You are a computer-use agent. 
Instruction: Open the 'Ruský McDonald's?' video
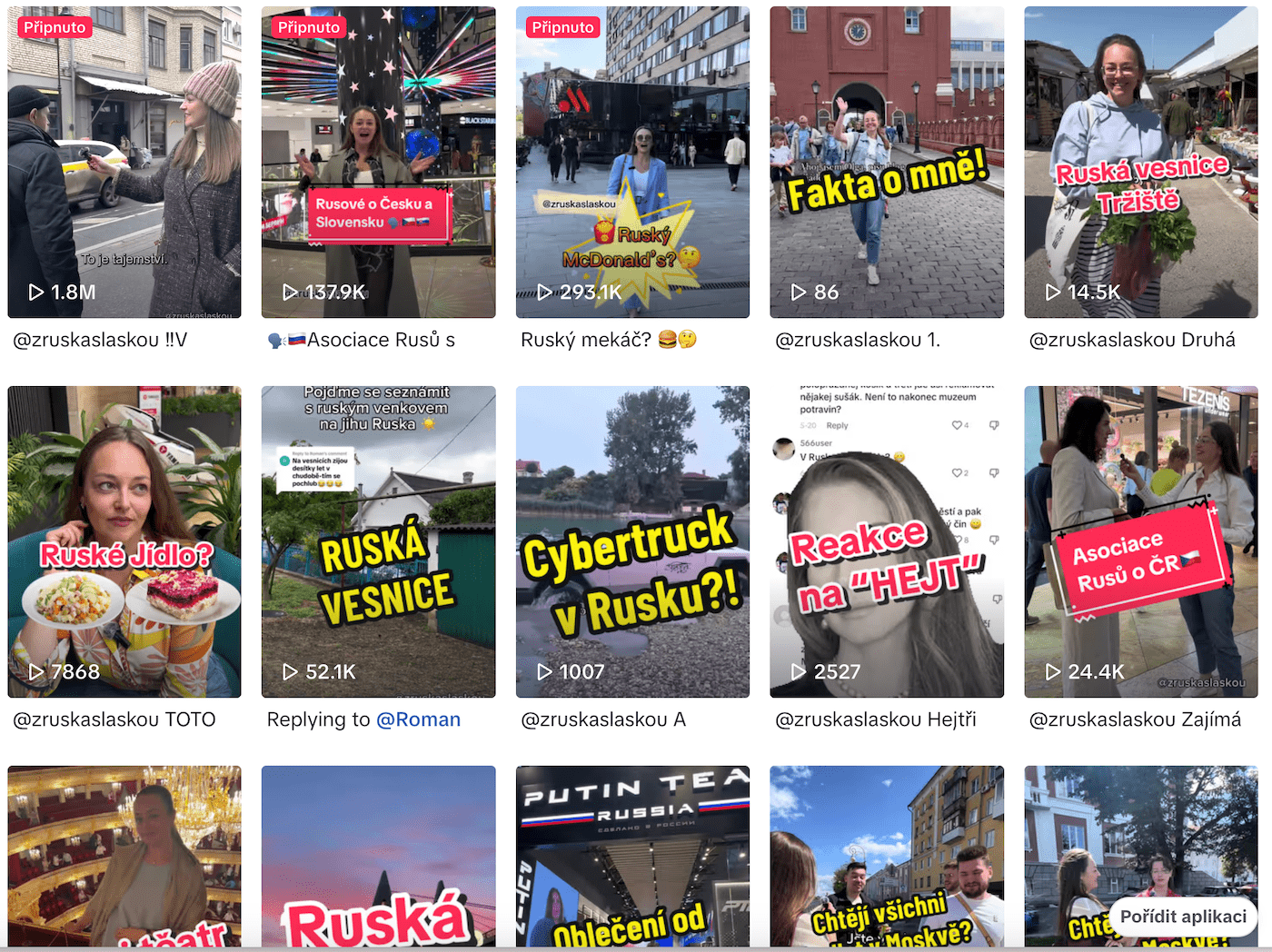pyautogui.click(x=632, y=162)
